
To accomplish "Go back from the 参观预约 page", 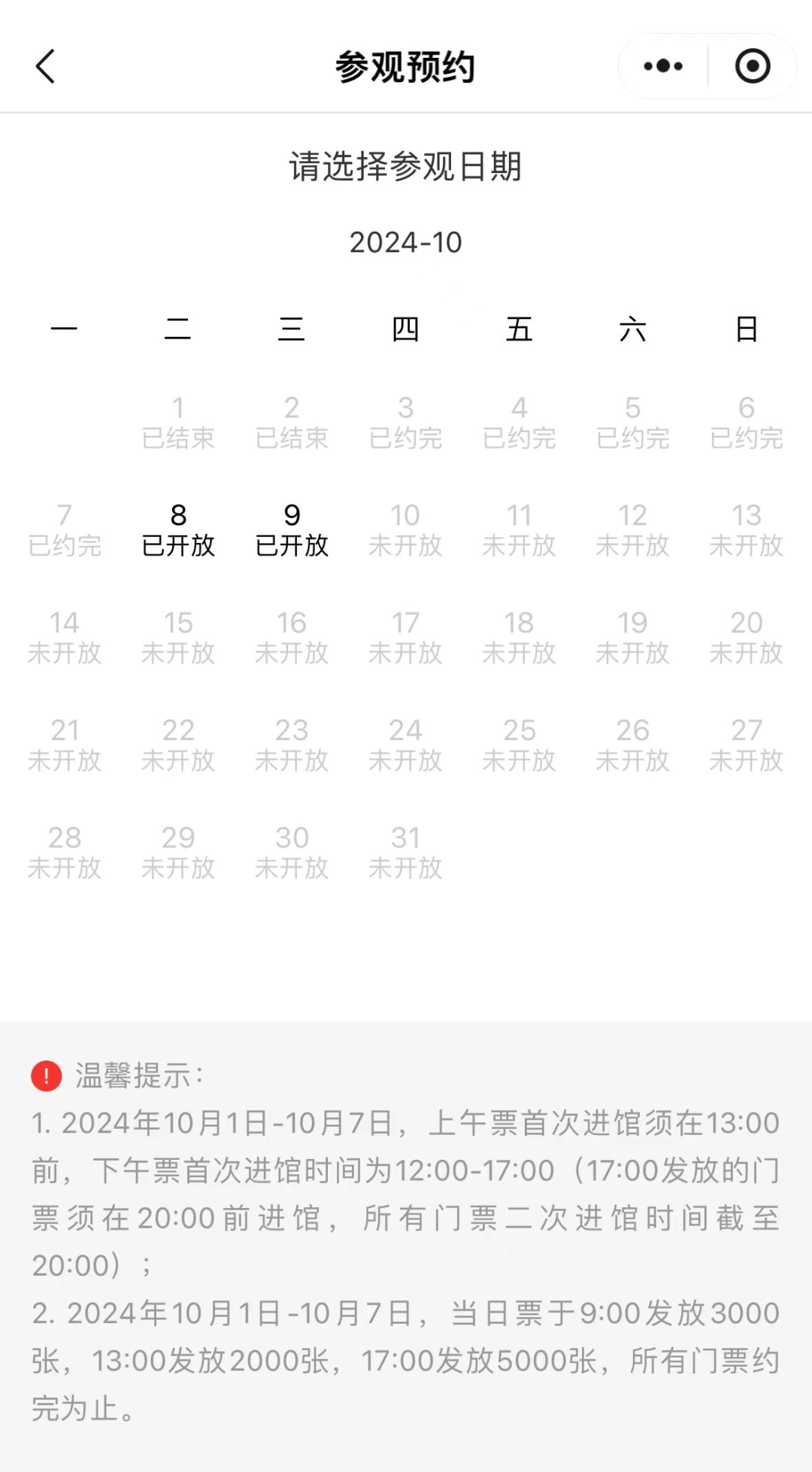I will pos(46,66).
